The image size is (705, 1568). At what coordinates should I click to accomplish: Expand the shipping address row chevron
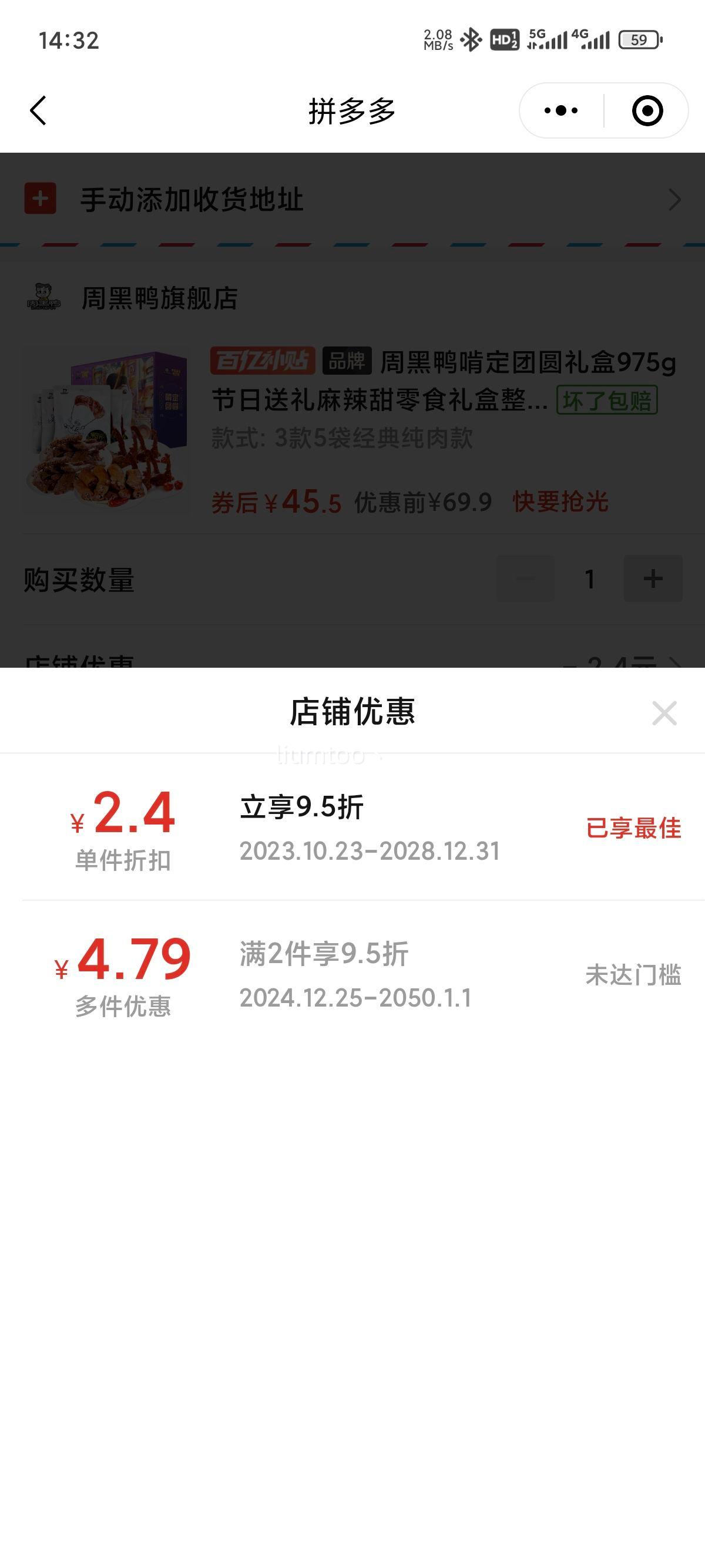pyautogui.click(x=676, y=198)
